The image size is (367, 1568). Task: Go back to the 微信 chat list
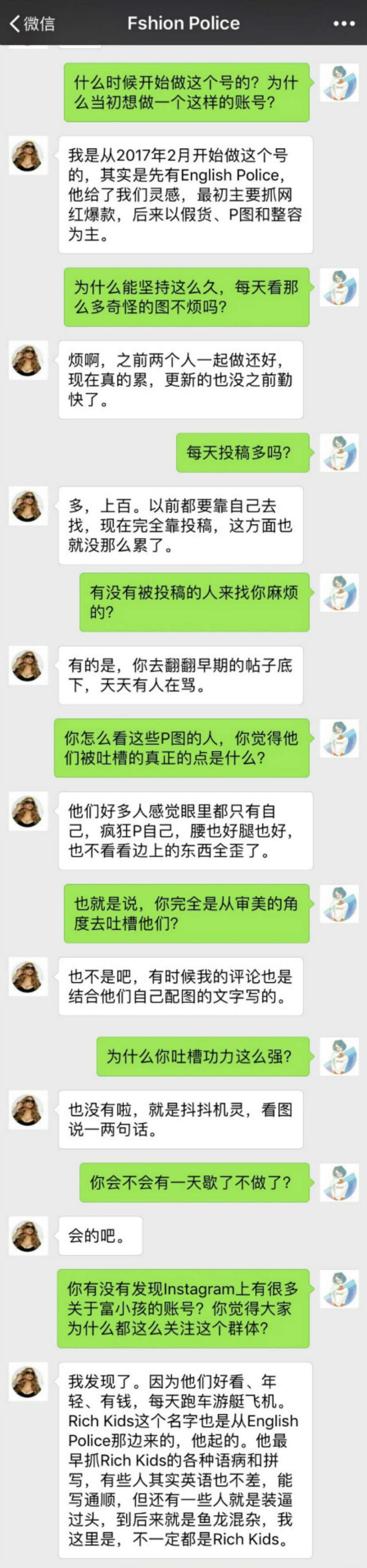(31, 23)
